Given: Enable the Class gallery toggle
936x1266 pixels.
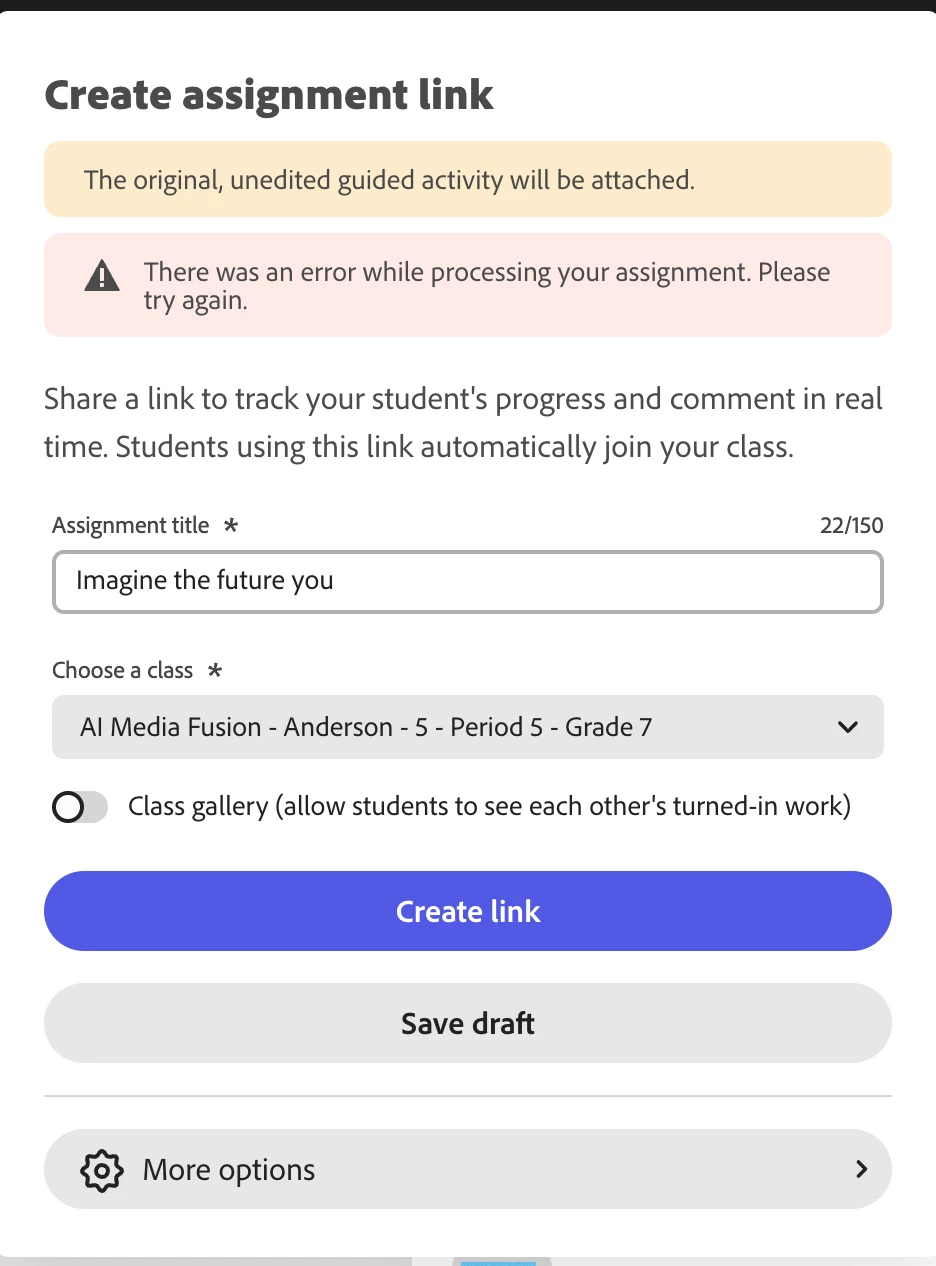Looking at the screenshot, I should [80, 807].
